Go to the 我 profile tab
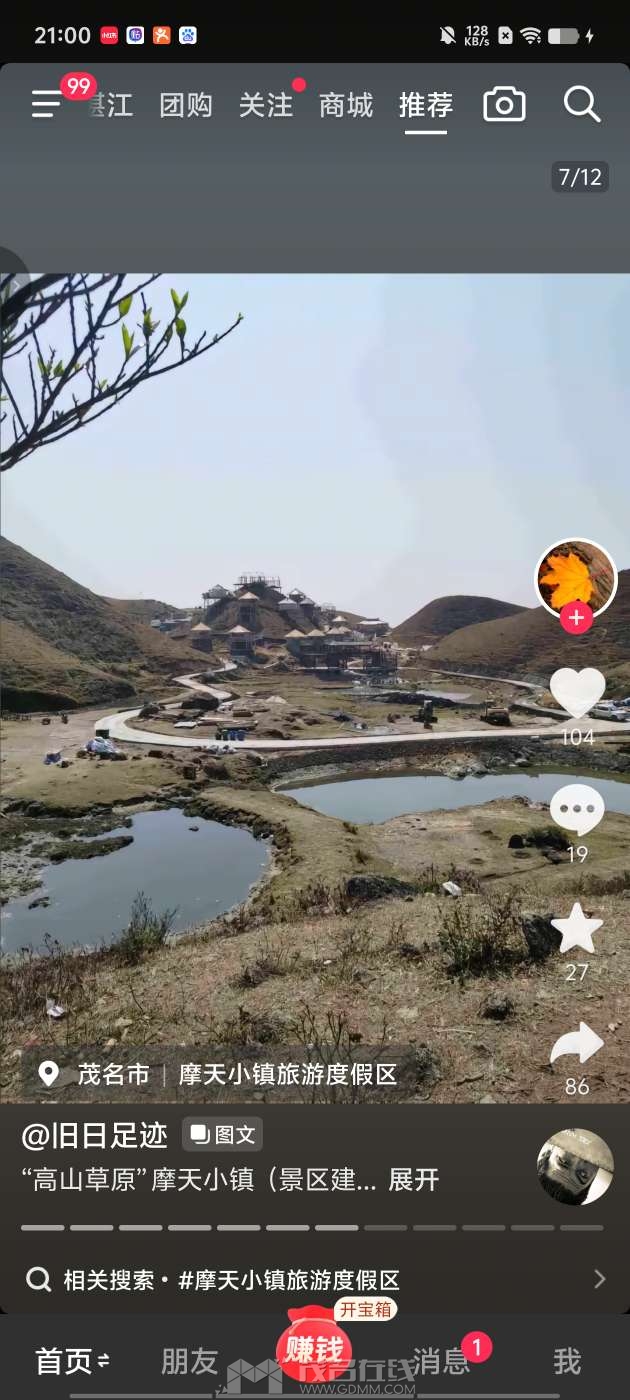 567,1361
